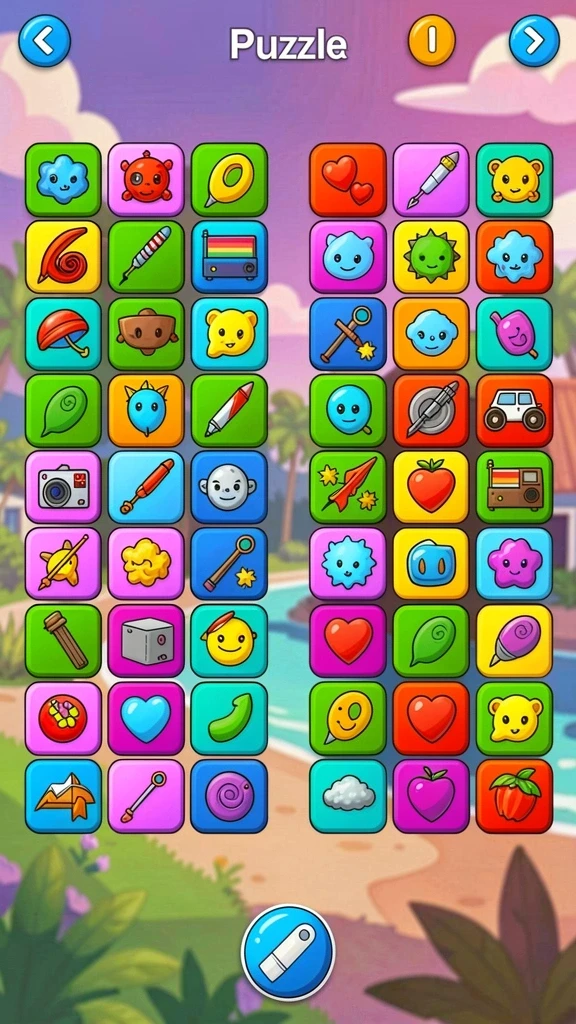Choose the blue heart tile
Viewport: 576px width, 1024px height.
146,718
